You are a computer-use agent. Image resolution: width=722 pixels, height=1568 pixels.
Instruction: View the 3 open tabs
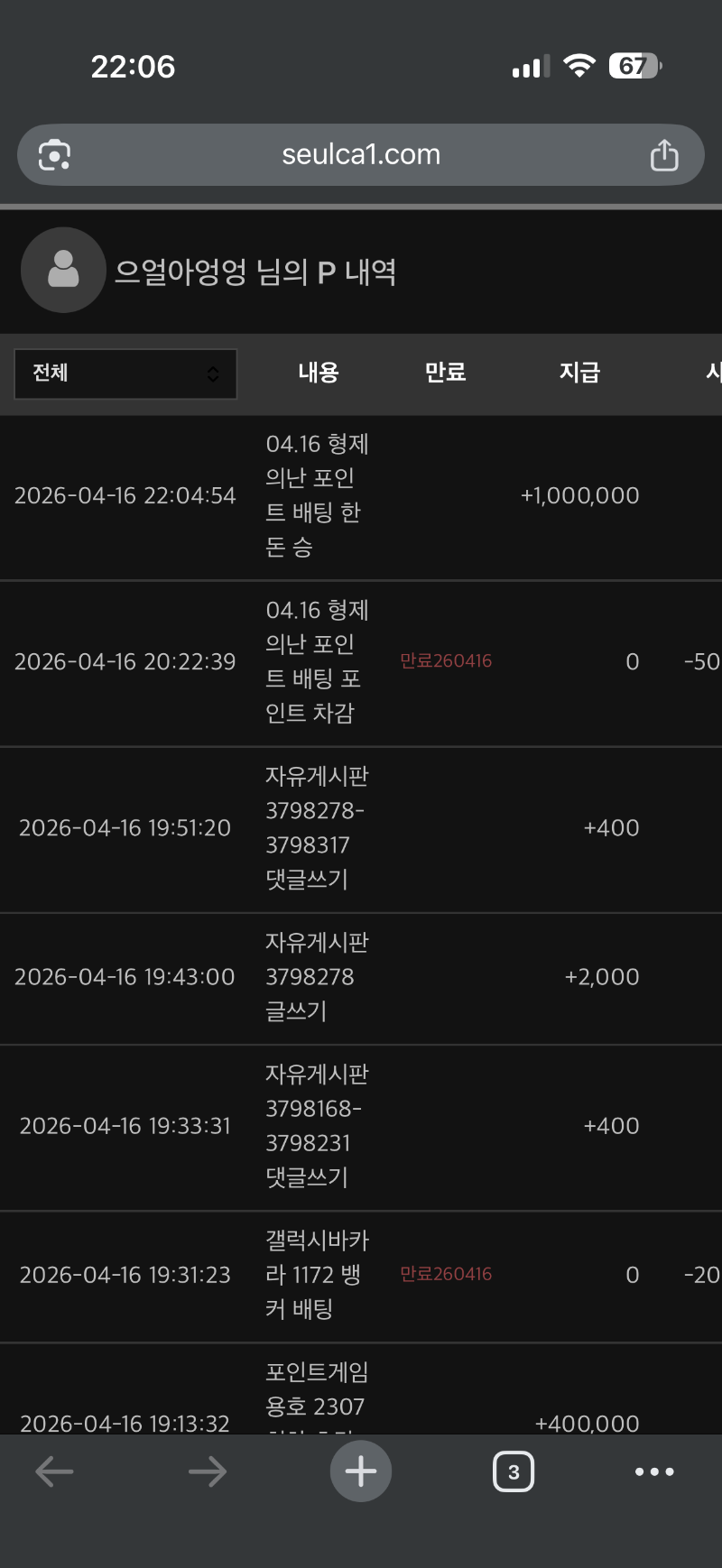[514, 1472]
